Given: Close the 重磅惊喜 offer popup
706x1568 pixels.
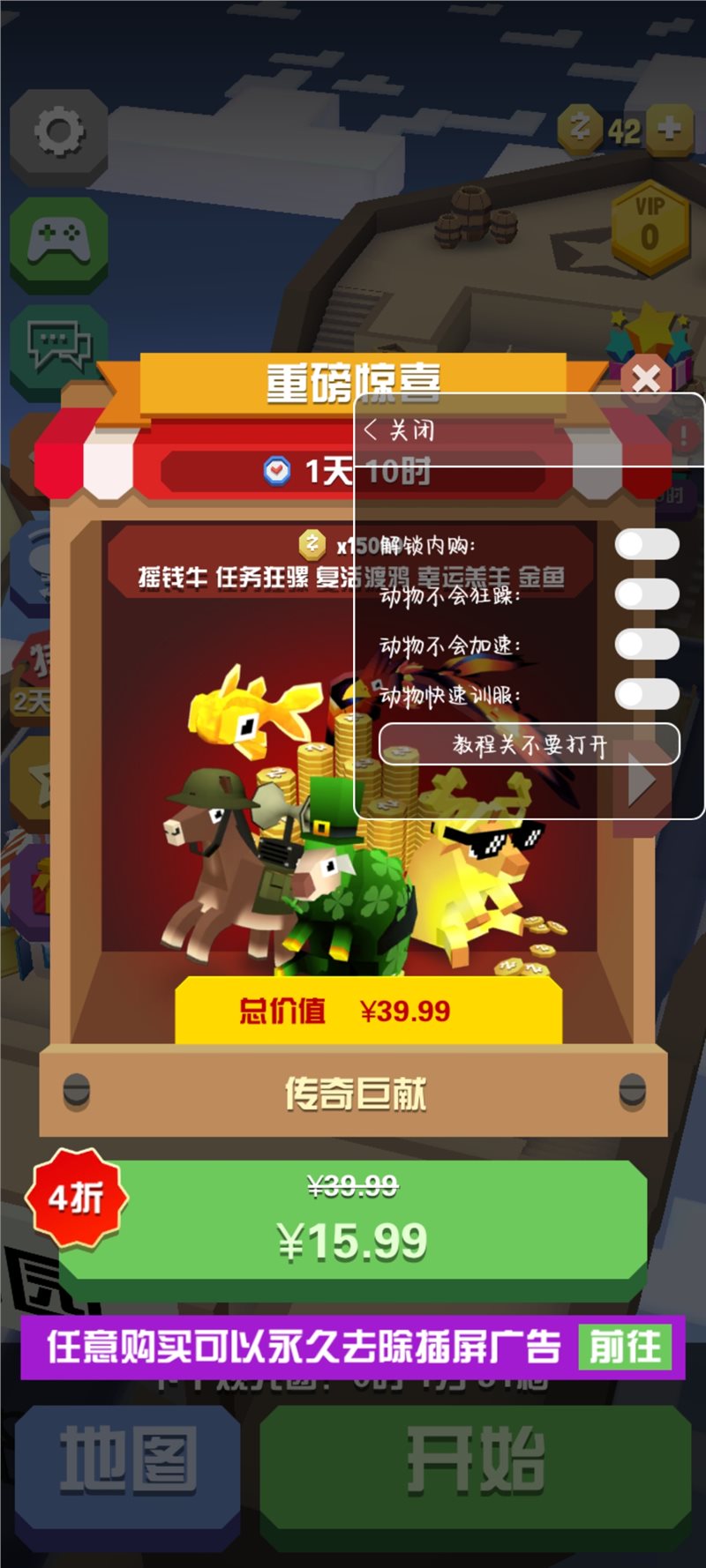Looking at the screenshot, I should [x=646, y=379].
